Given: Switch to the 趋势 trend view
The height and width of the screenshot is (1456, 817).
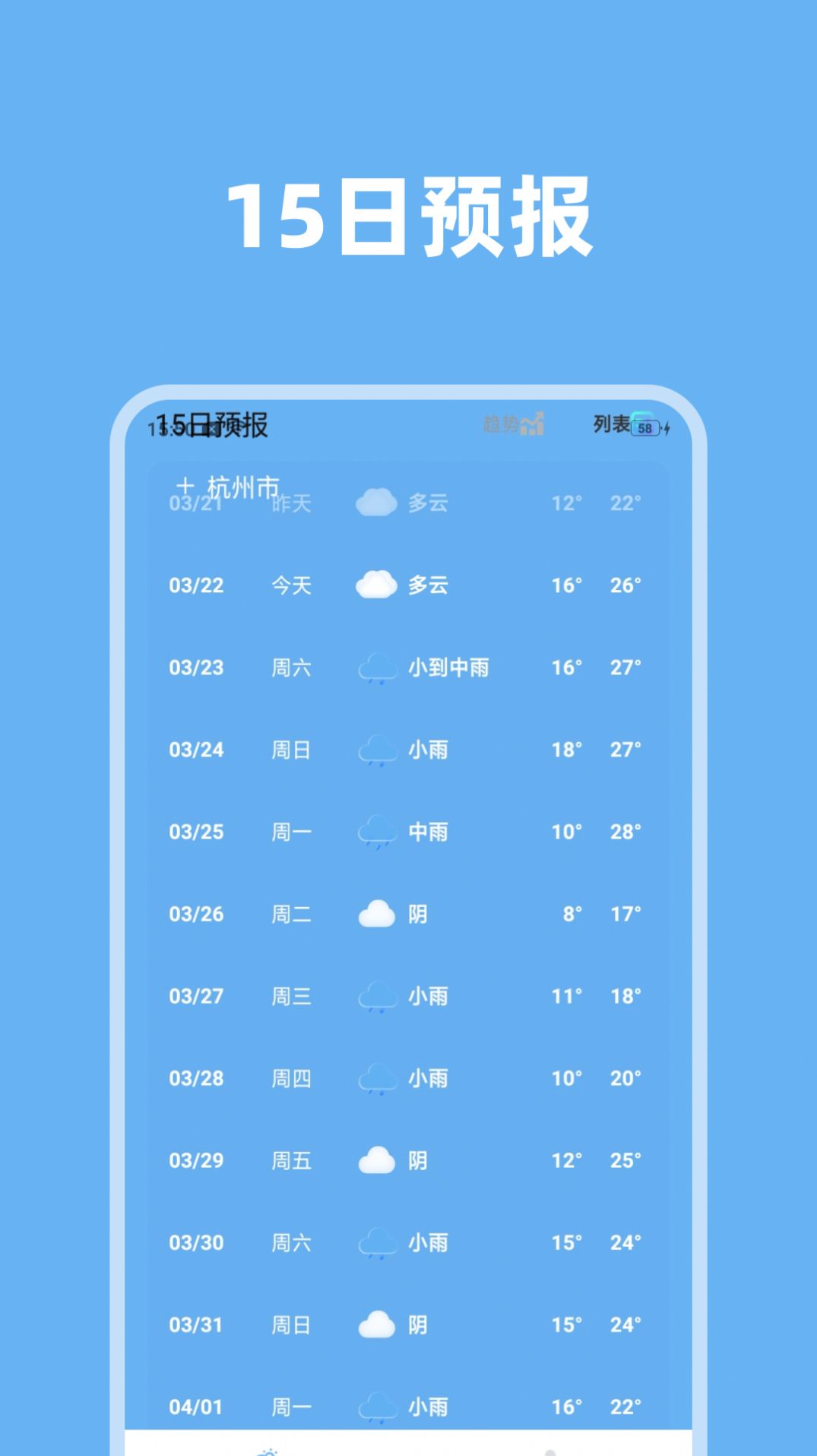Looking at the screenshot, I should [509, 423].
